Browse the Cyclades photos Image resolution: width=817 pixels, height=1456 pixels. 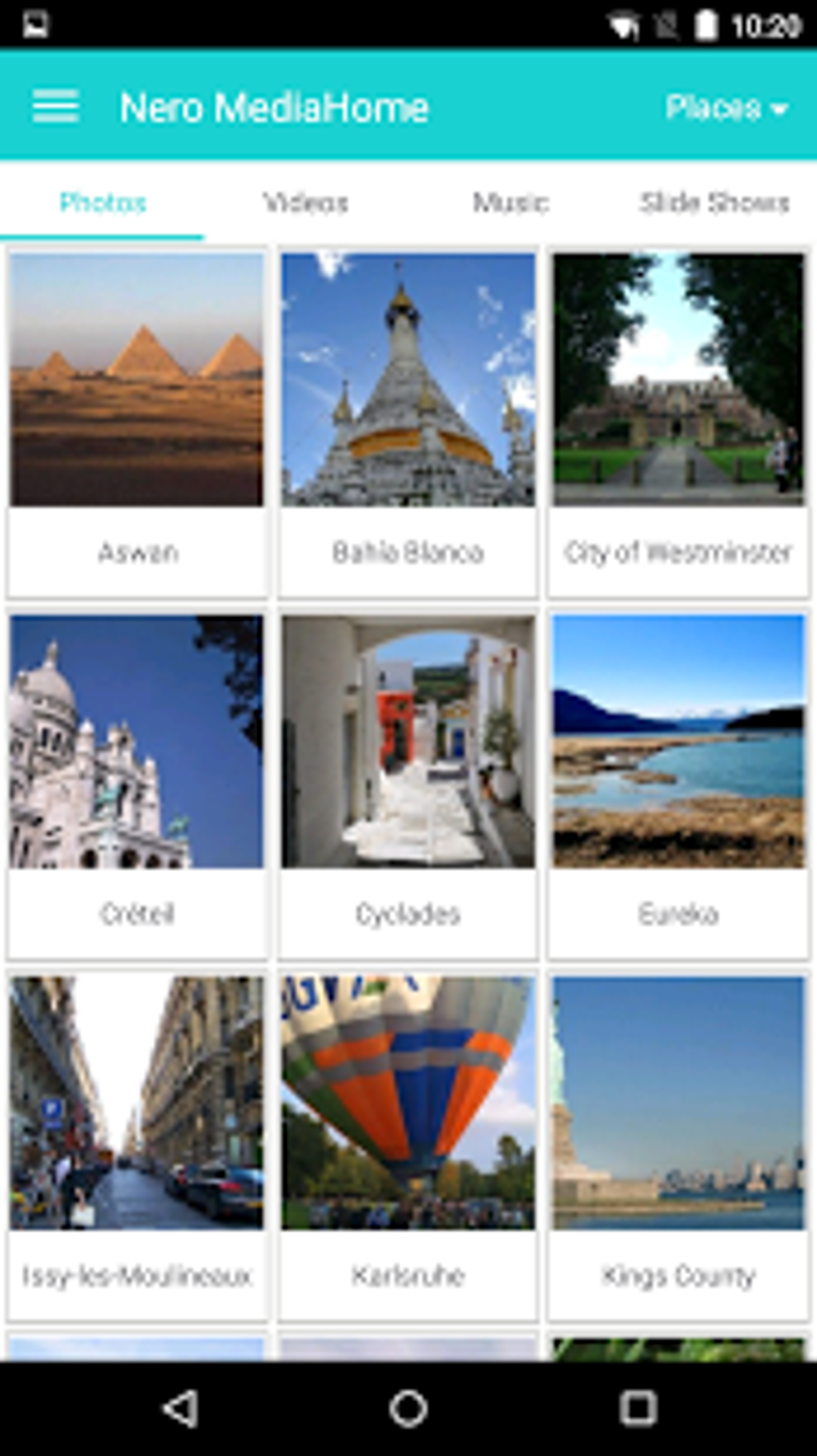click(408, 784)
